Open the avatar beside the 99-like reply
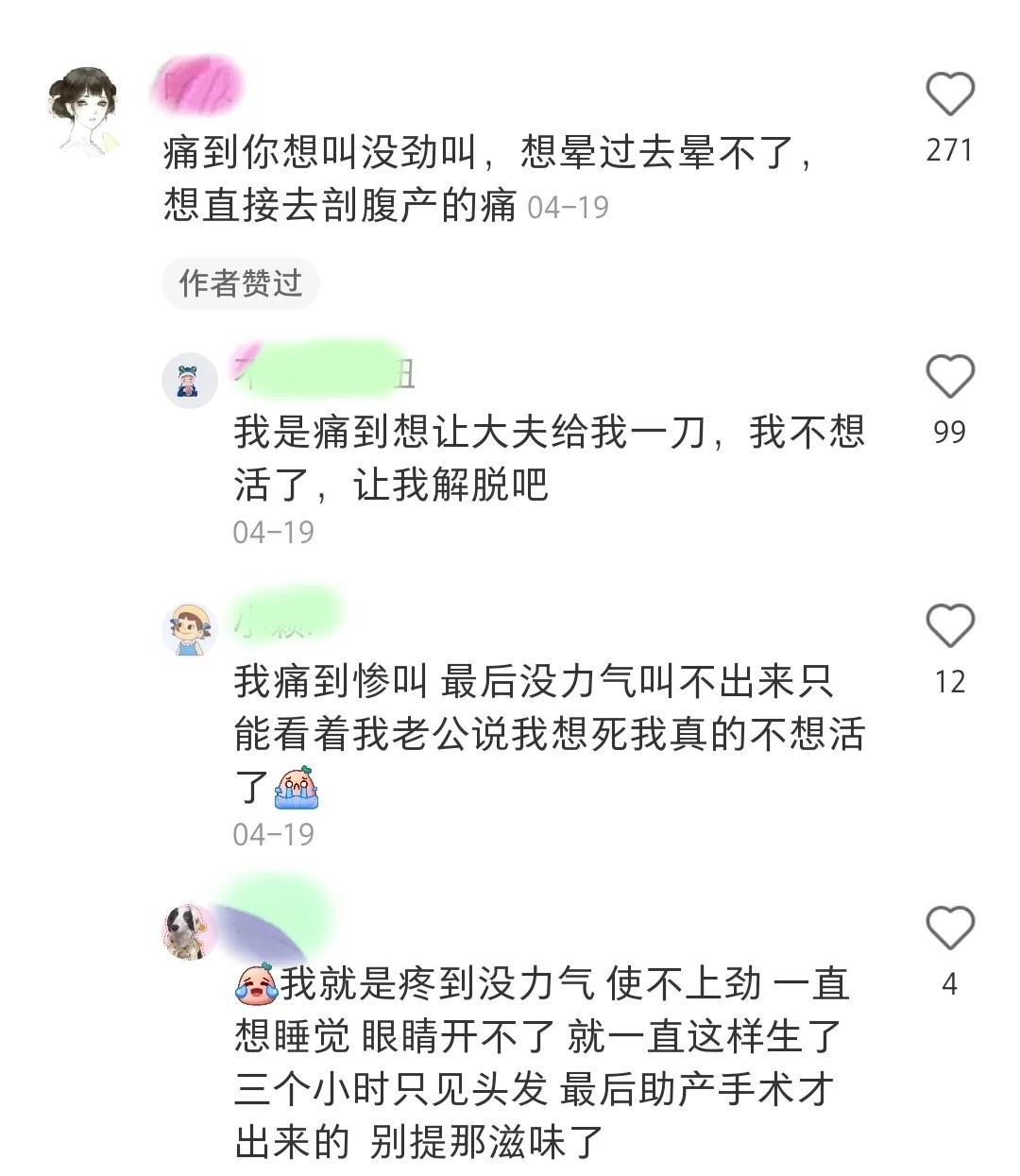The height and width of the screenshot is (1176, 1020). (x=189, y=382)
